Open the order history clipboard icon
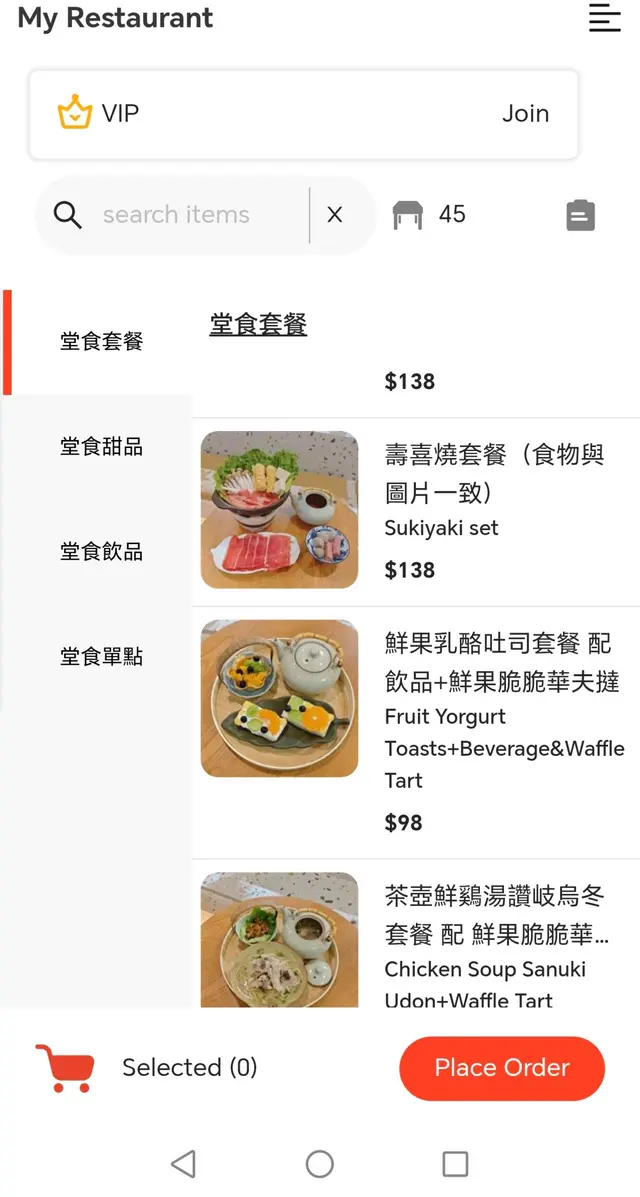 (x=580, y=215)
